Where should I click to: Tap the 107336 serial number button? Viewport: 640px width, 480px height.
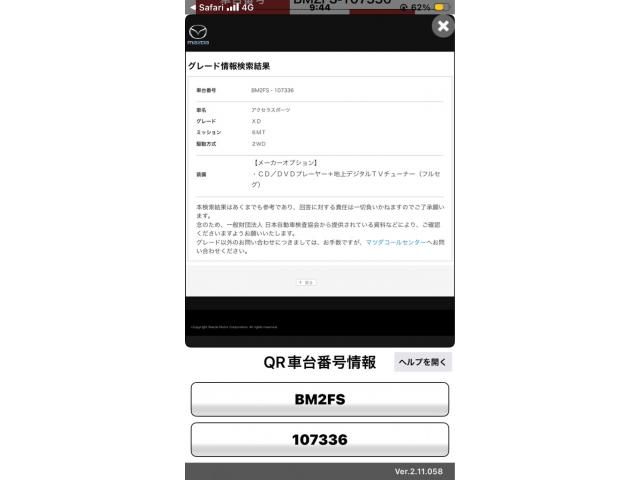[319, 439]
